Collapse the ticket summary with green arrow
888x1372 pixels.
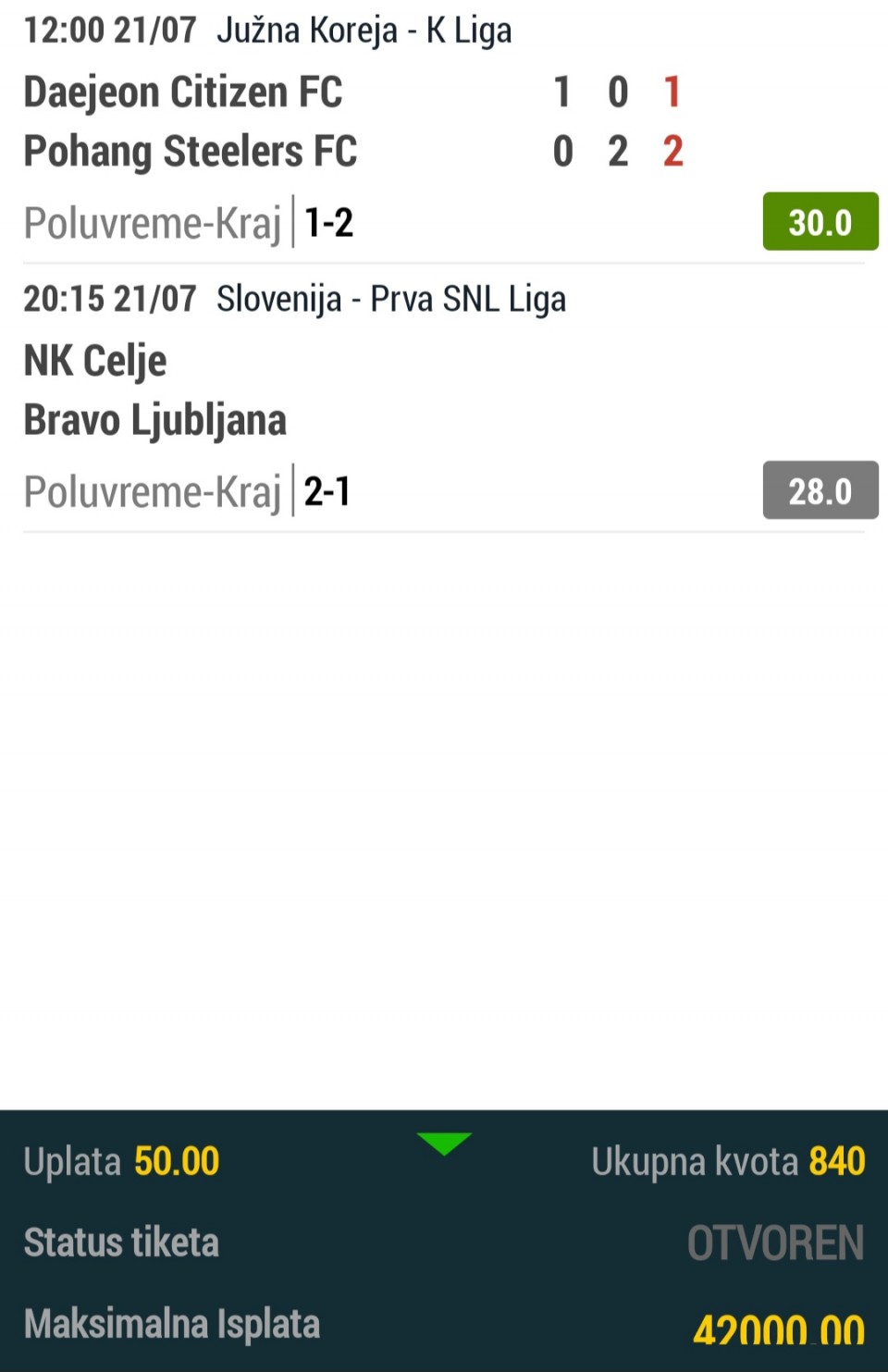444,1143
